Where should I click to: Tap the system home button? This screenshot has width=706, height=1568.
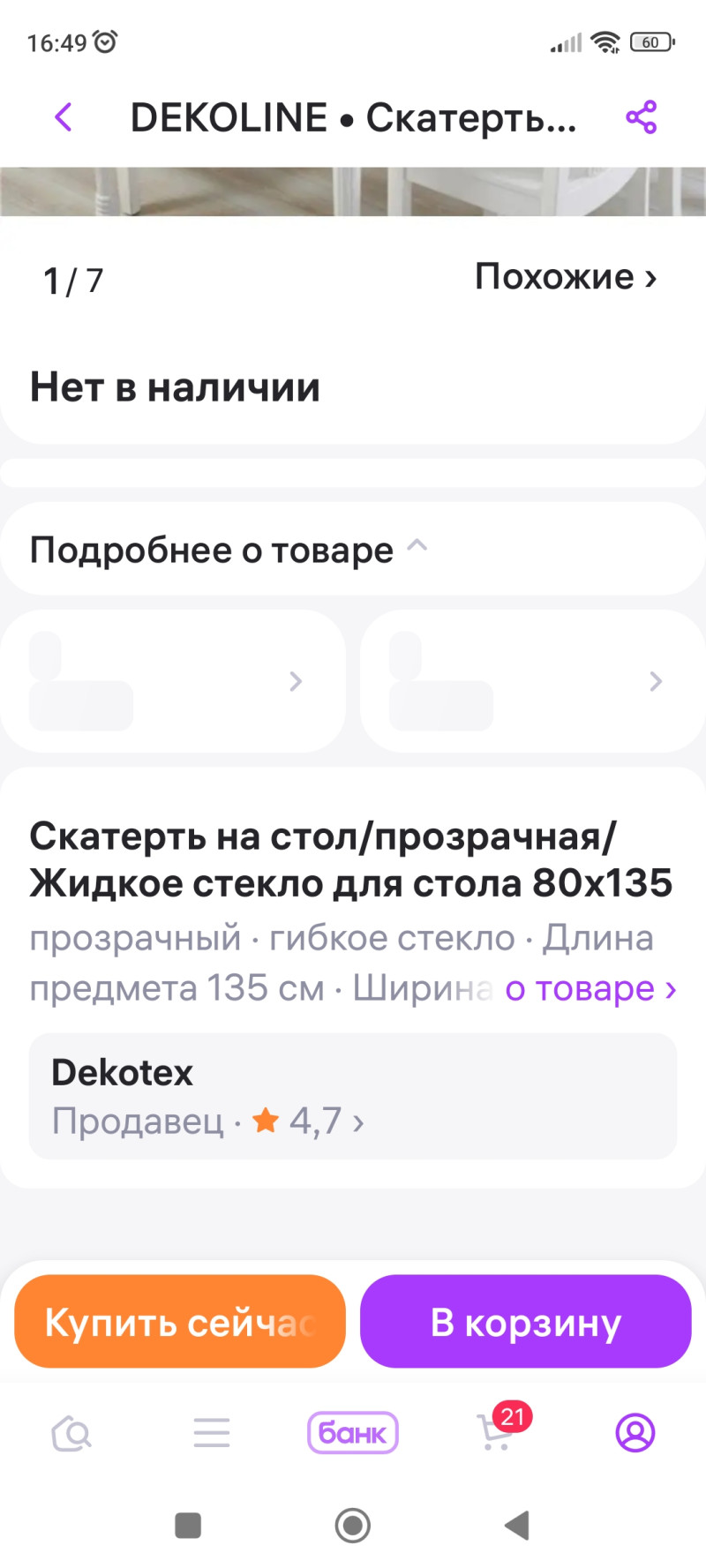pos(353,1525)
